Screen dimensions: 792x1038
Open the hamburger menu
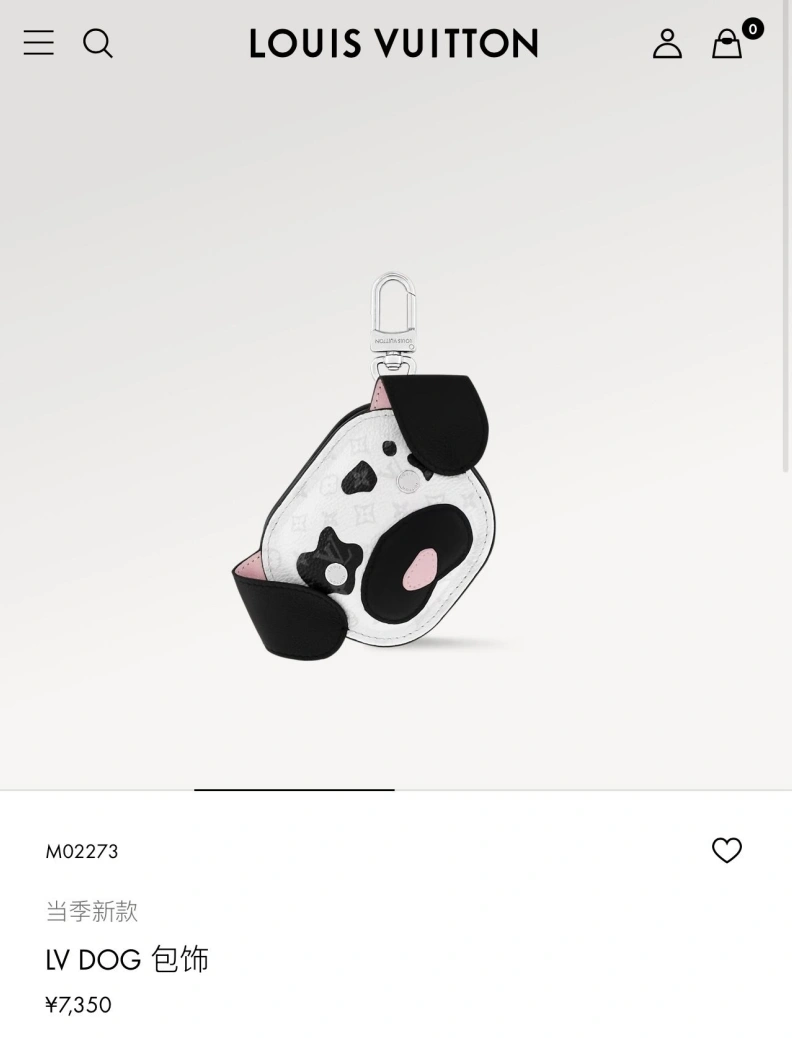(38, 43)
